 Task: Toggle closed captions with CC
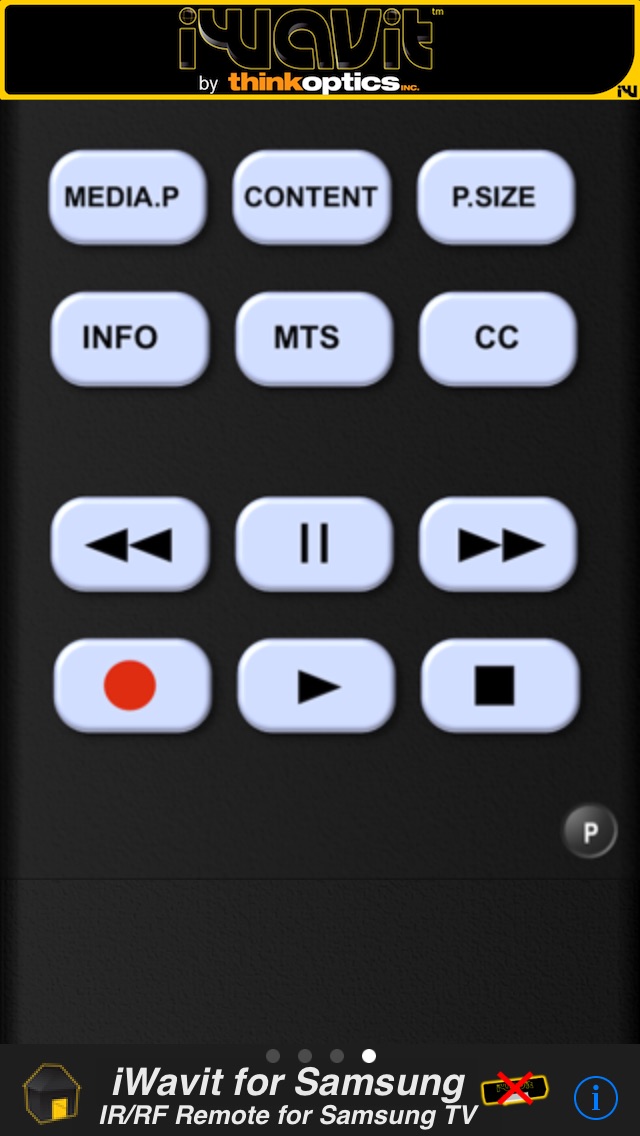click(499, 338)
